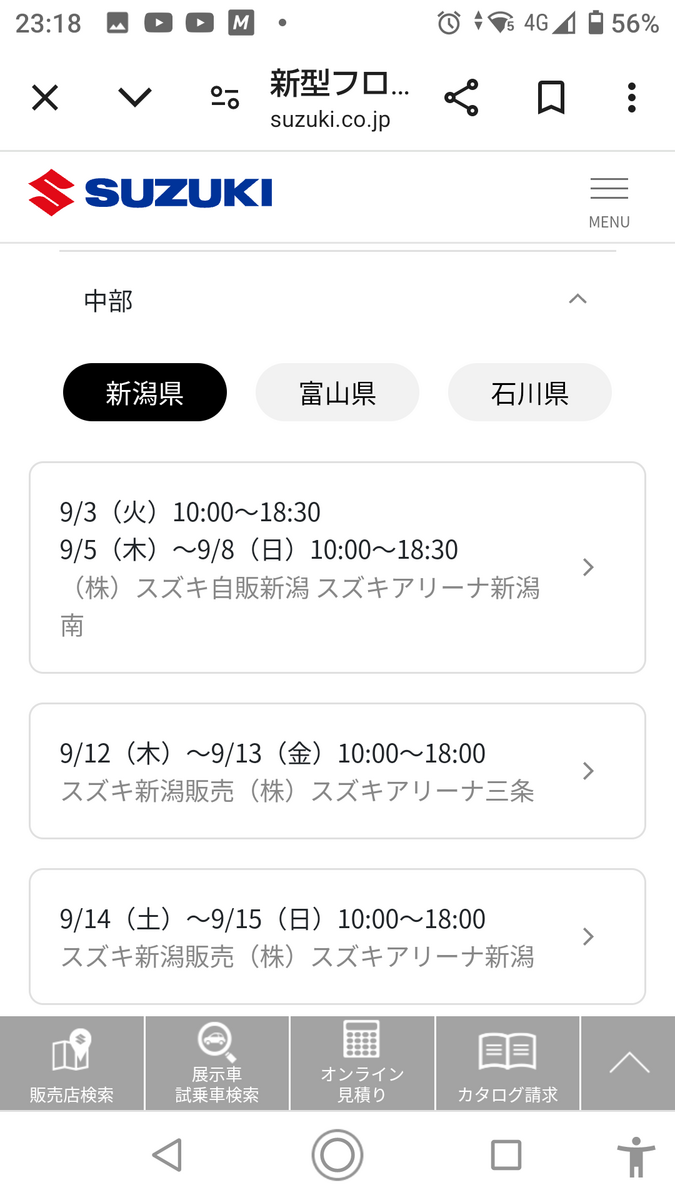675x1200 pixels.
Task: Open オンライン見積り
Action: coord(362,1064)
